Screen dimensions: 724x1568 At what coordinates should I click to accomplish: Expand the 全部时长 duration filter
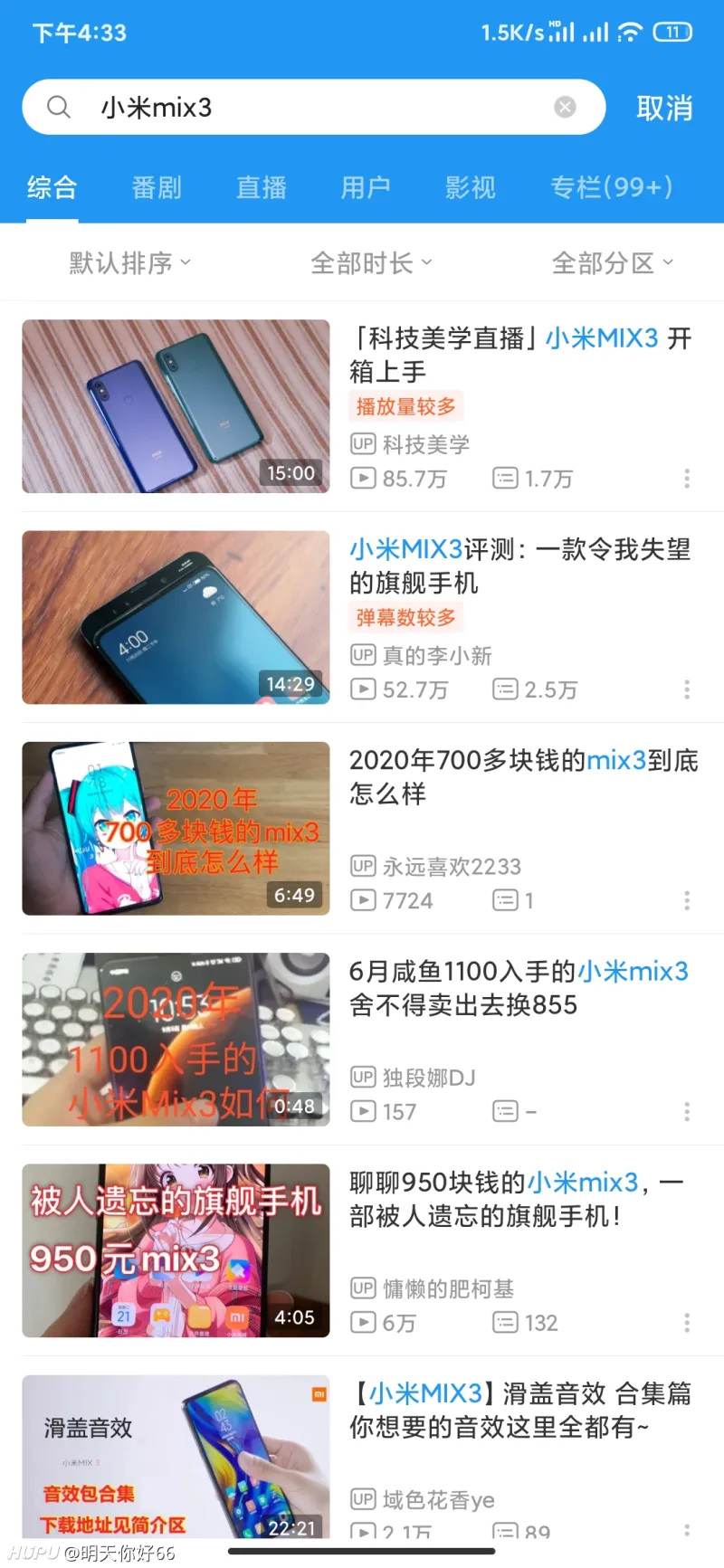pyautogui.click(x=371, y=263)
